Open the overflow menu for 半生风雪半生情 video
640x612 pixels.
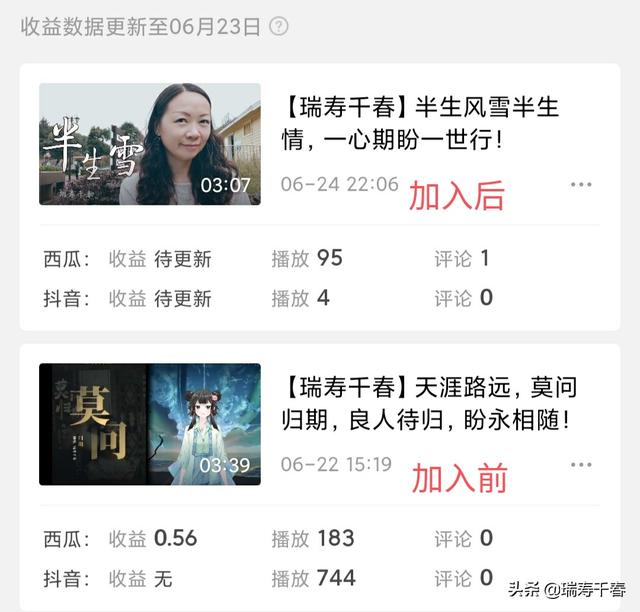(581, 185)
